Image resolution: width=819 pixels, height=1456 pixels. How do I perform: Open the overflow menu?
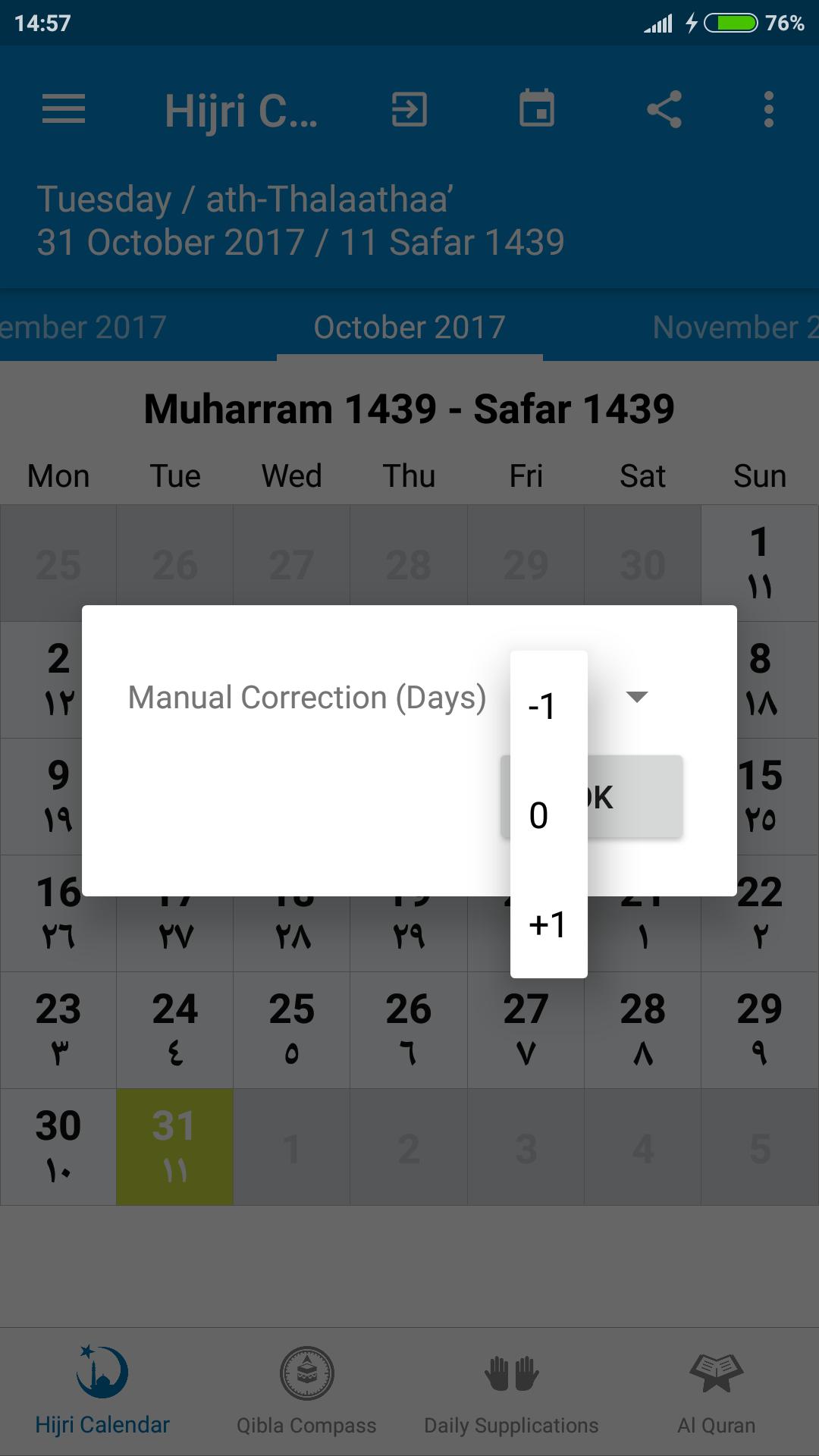769,110
